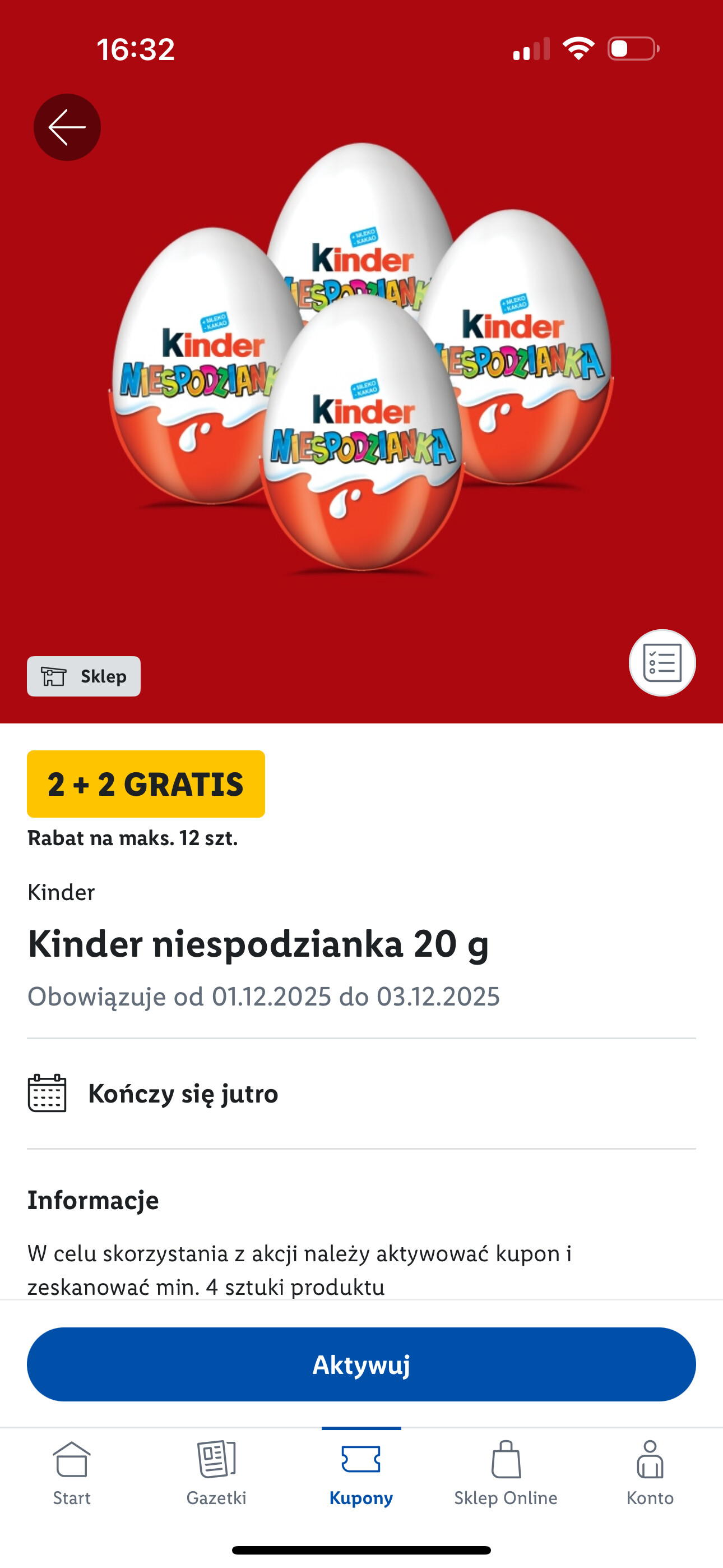
Task: Open the Gazetki tab
Action: (x=216, y=1473)
